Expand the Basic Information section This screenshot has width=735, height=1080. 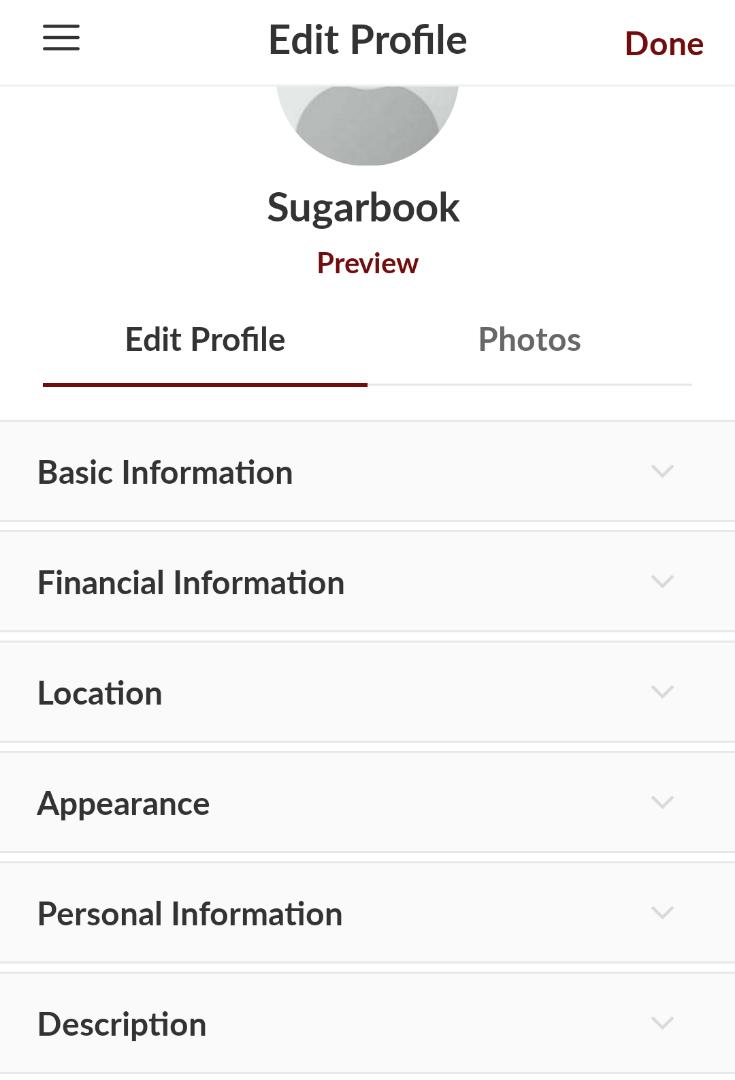(367, 472)
